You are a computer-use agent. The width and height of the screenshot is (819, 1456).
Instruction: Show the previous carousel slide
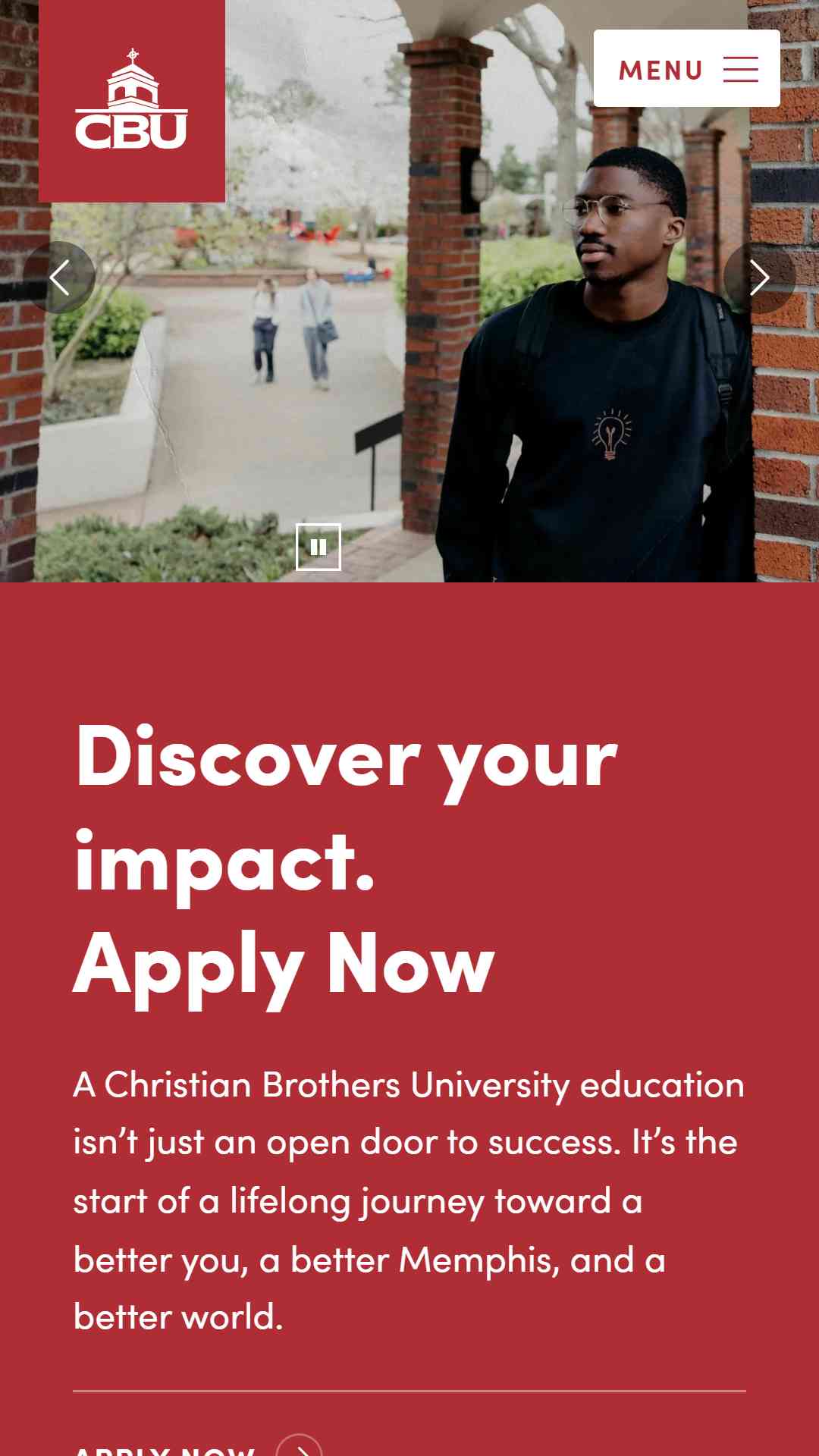(59, 278)
